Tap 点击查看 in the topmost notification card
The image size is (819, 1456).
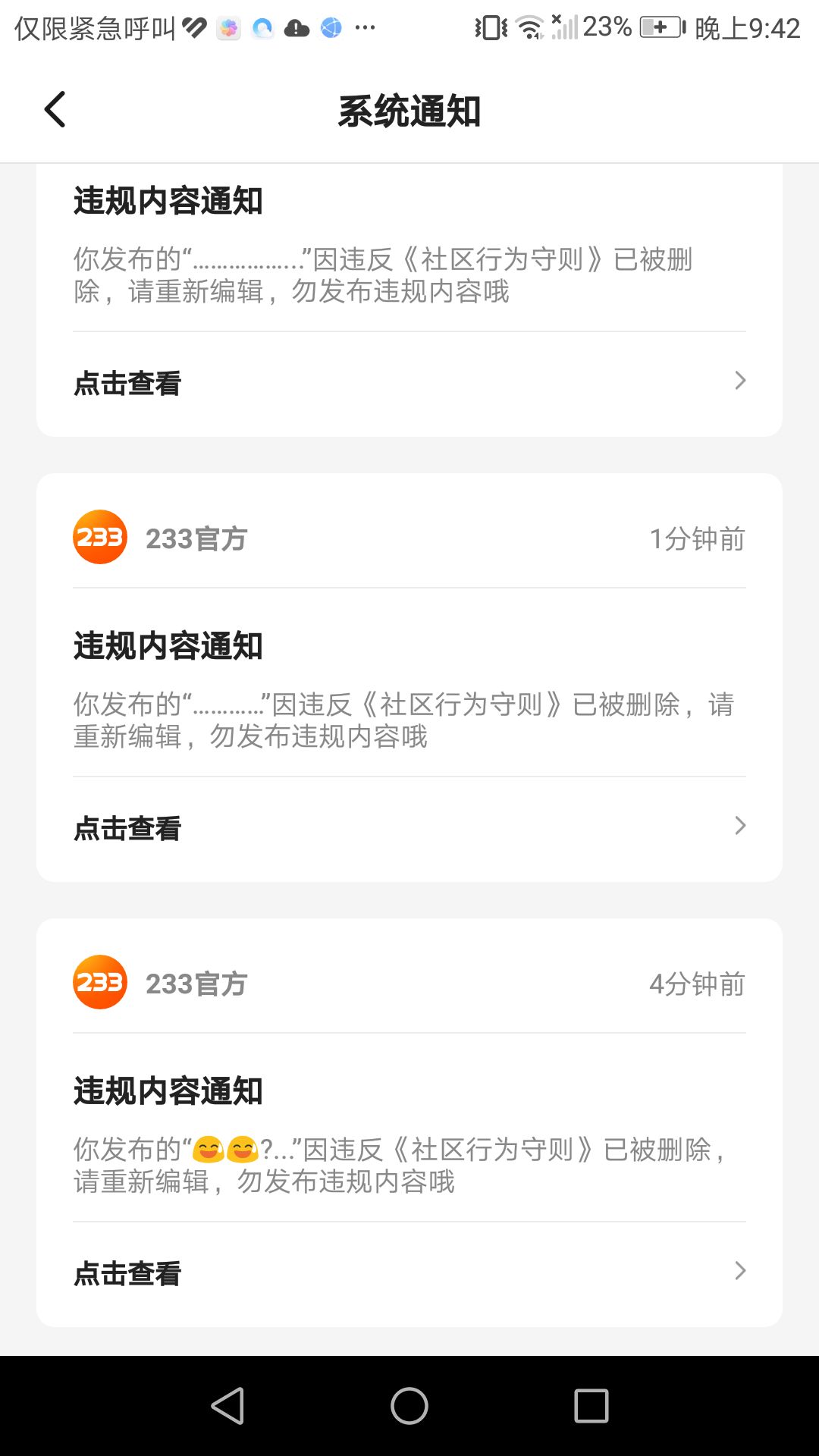[x=409, y=382]
